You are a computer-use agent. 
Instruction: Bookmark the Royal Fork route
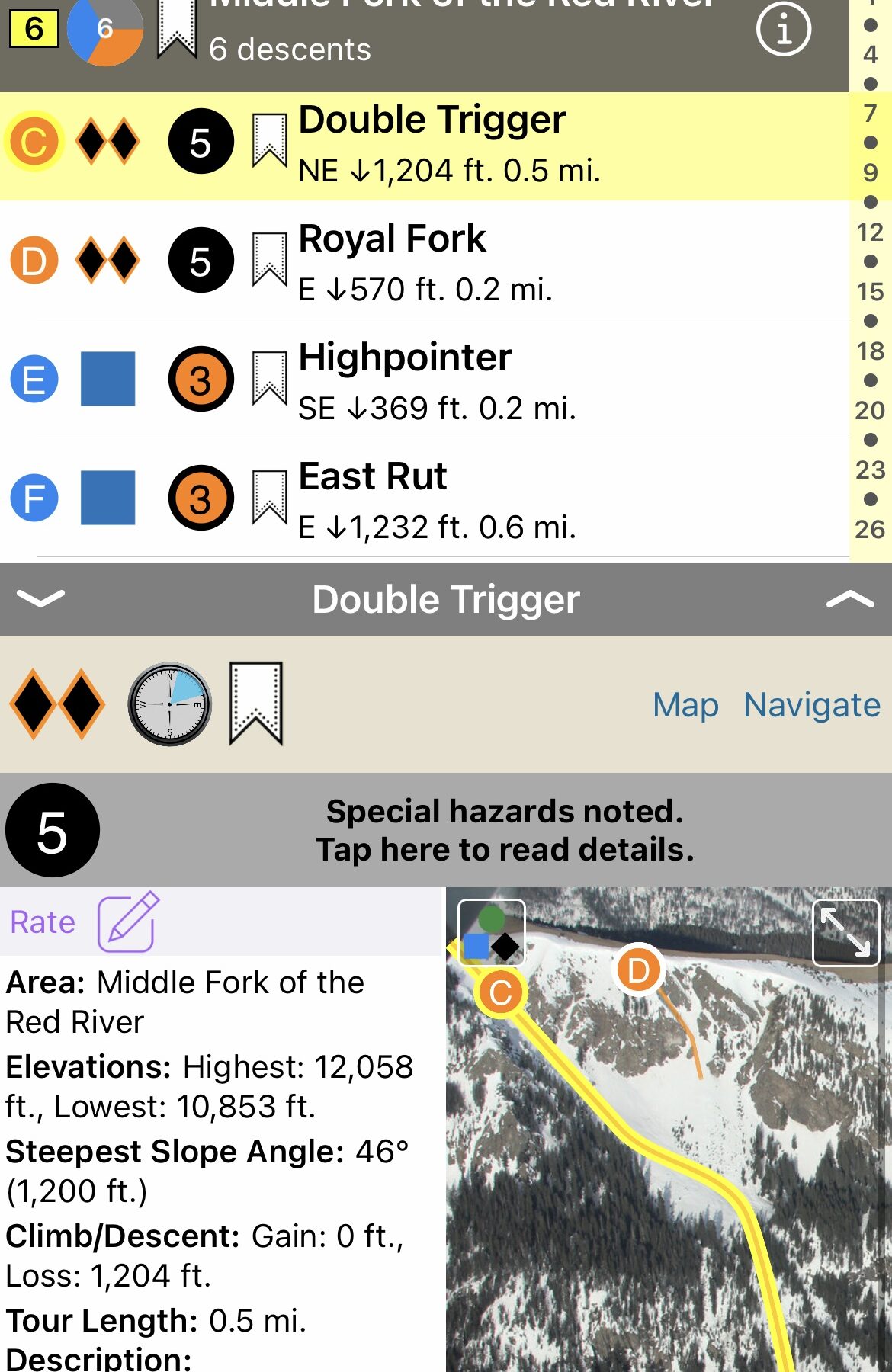(269, 261)
